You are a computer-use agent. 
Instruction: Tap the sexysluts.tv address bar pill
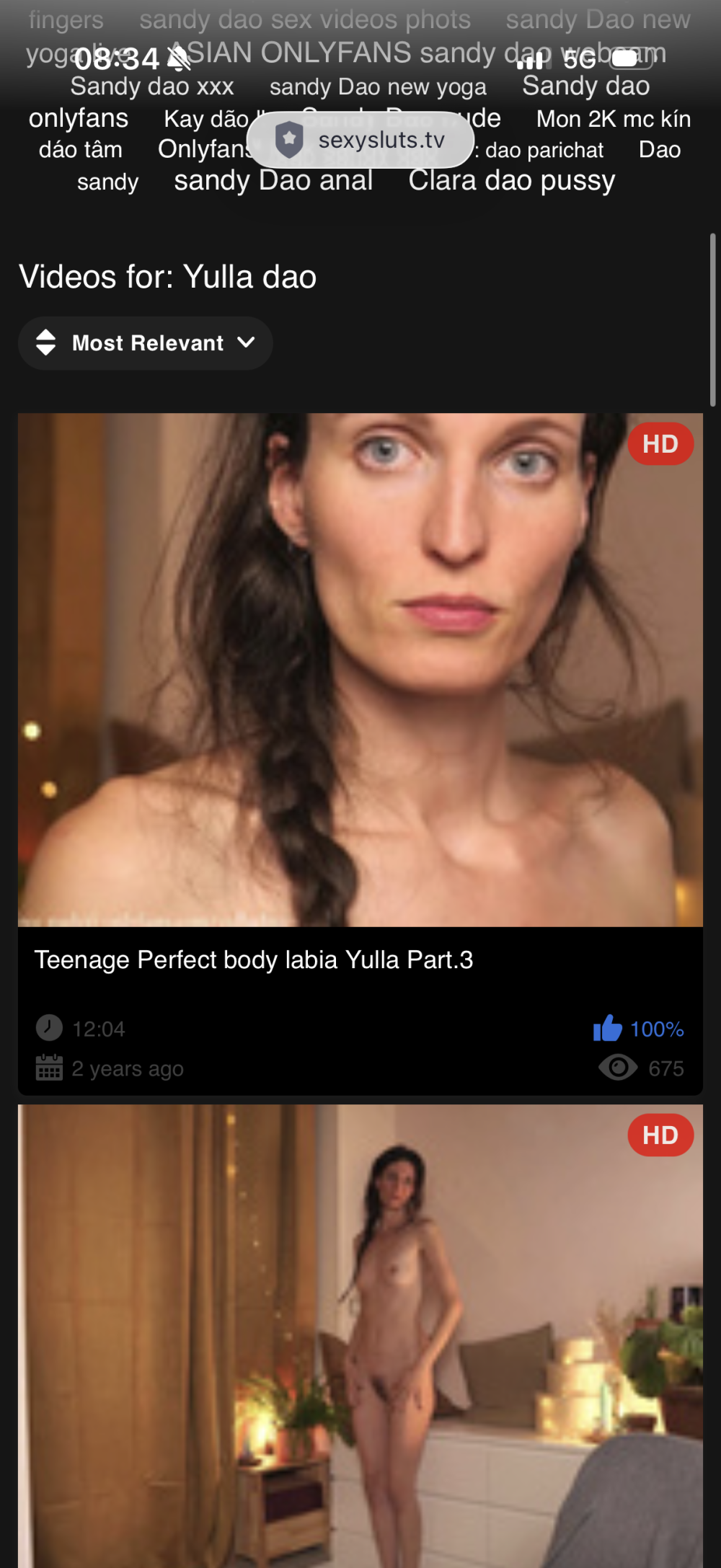tap(360, 140)
